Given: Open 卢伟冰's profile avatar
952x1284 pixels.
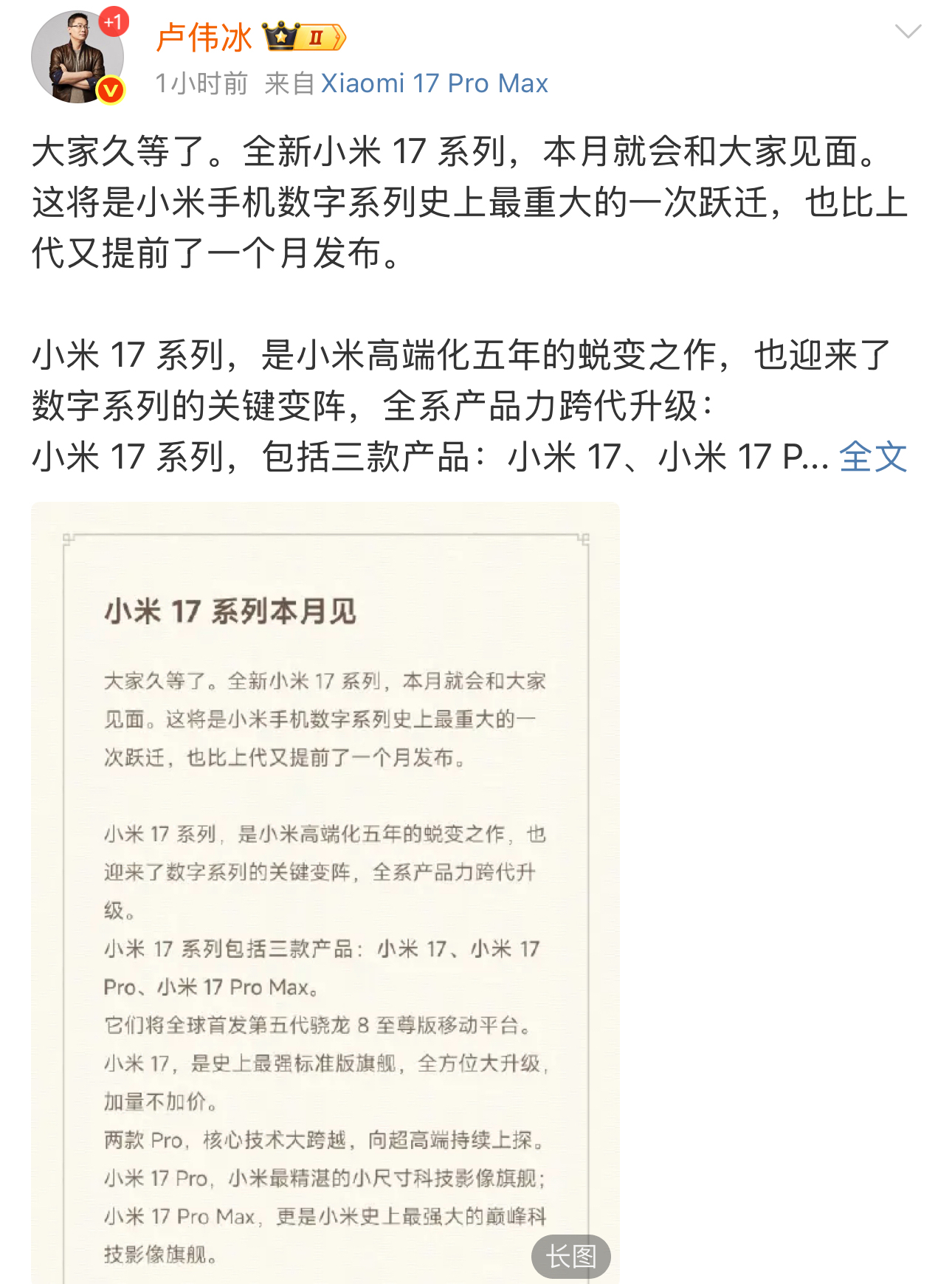Looking at the screenshot, I should [x=77, y=58].
